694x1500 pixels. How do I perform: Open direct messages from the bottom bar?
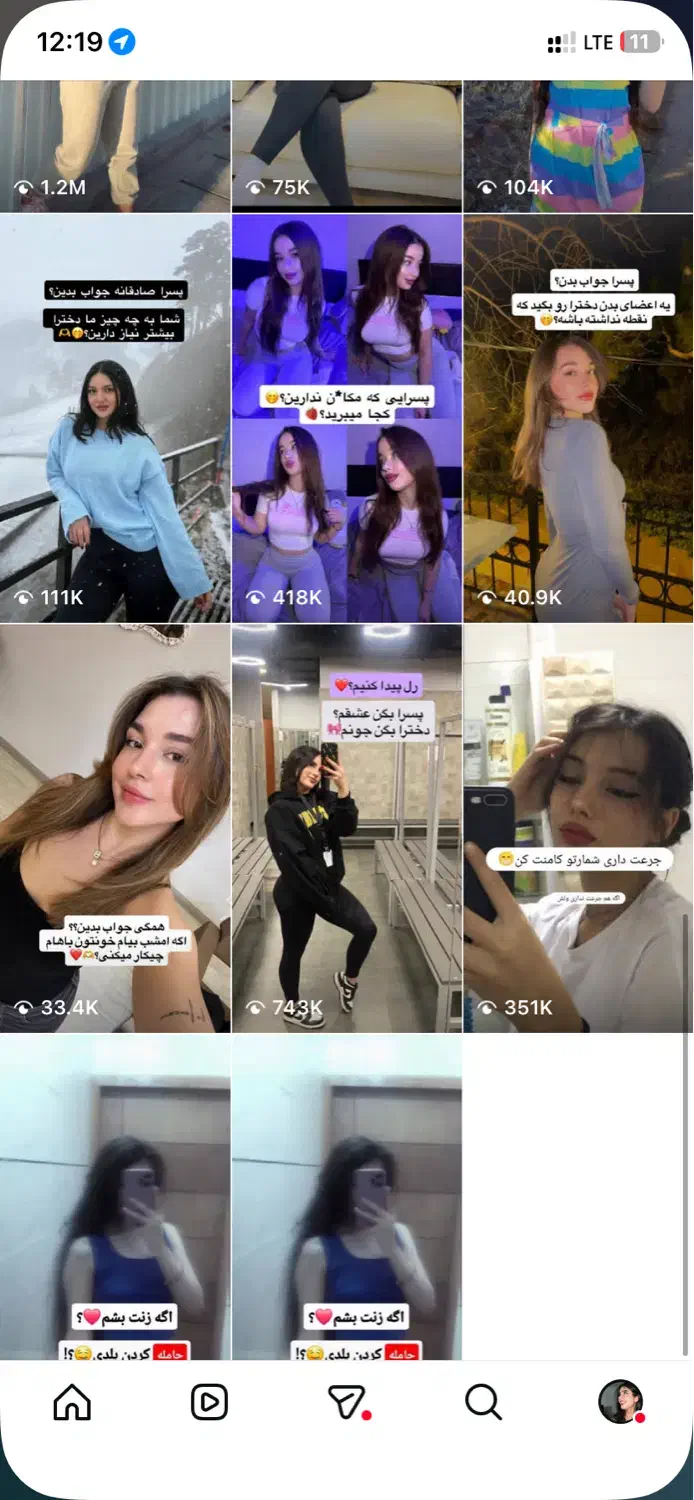(347, 1402)
